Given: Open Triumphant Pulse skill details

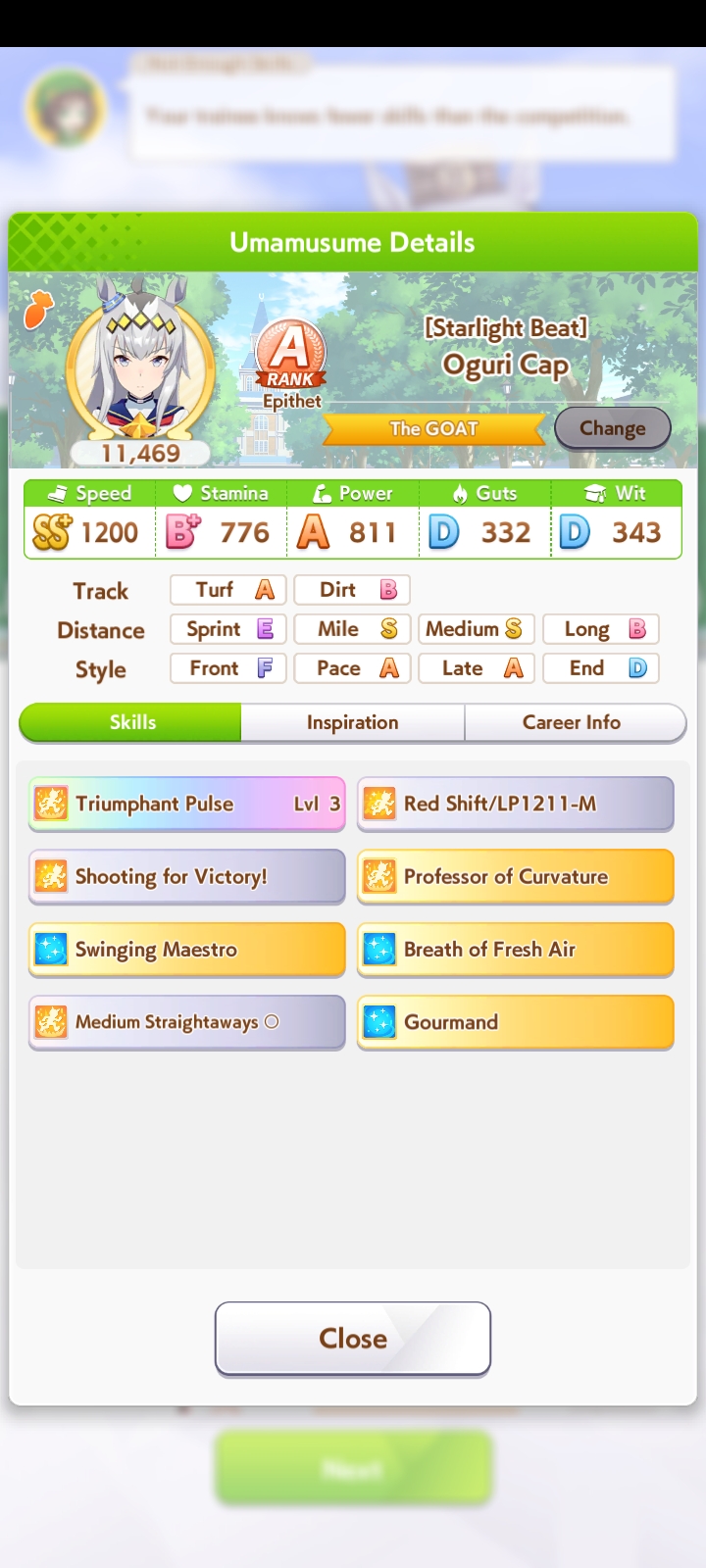Looking at the screenshot, I should 186,804.
